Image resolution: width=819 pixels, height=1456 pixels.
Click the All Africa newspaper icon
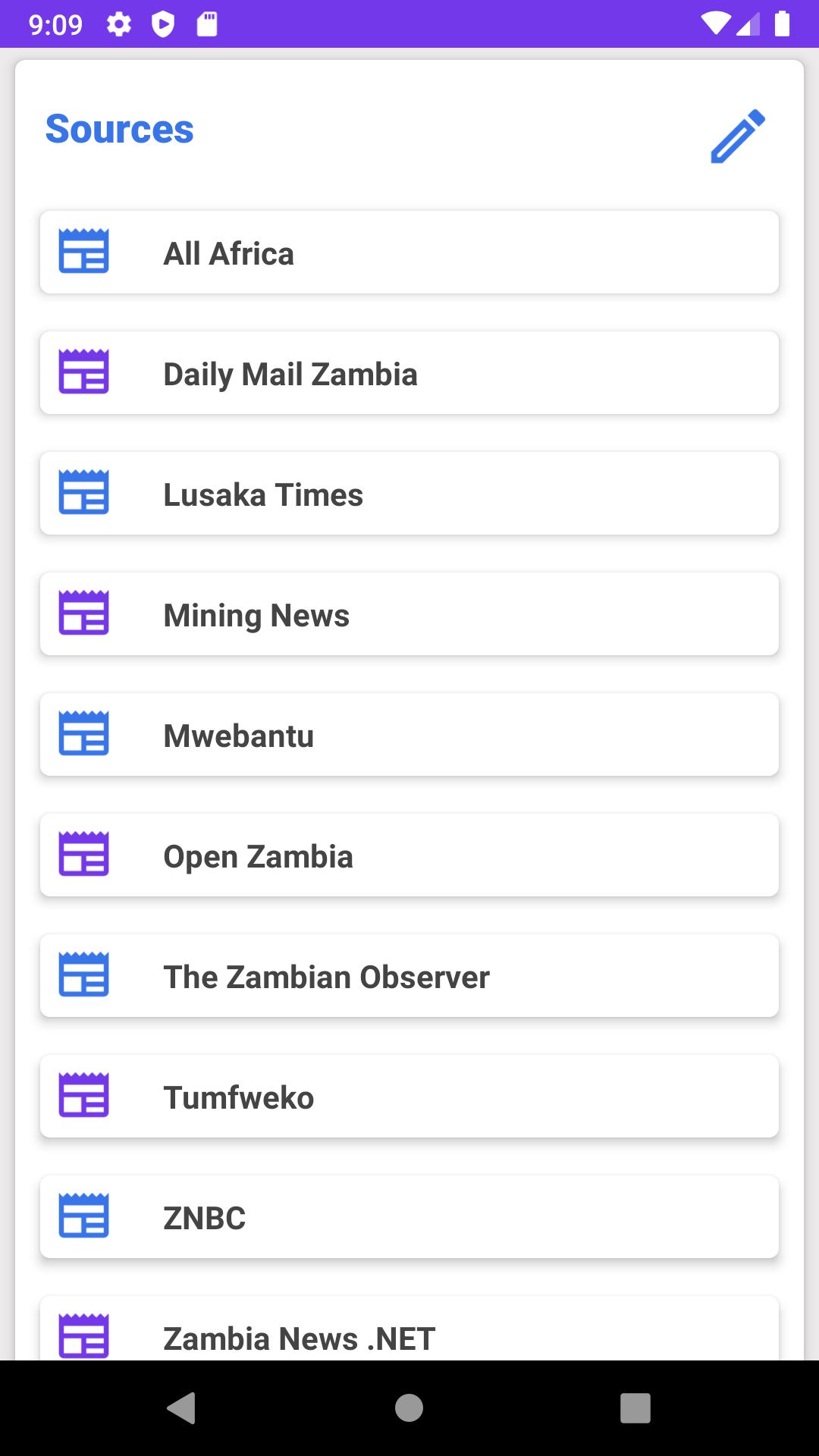[x=84, y=253]
